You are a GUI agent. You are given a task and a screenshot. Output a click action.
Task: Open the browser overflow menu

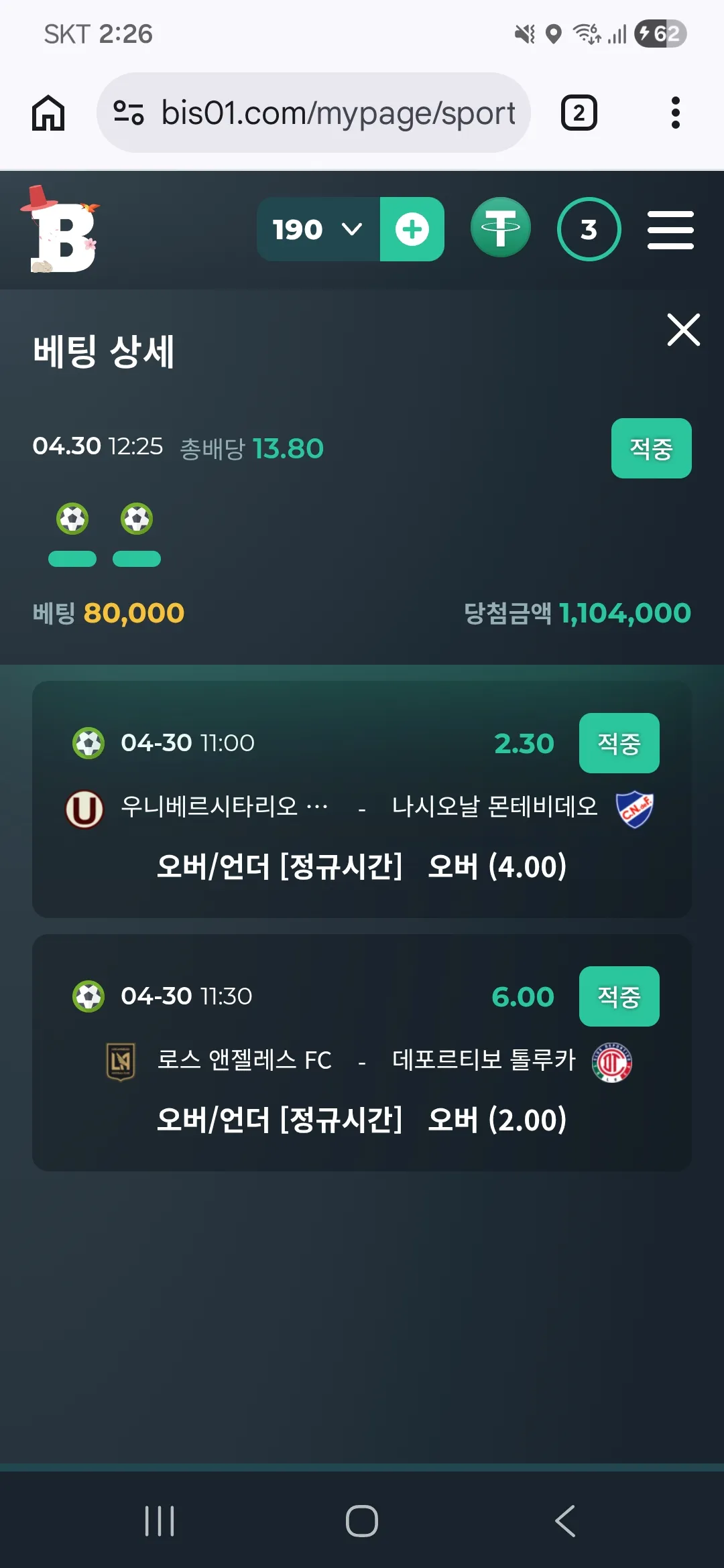[675, 113]
